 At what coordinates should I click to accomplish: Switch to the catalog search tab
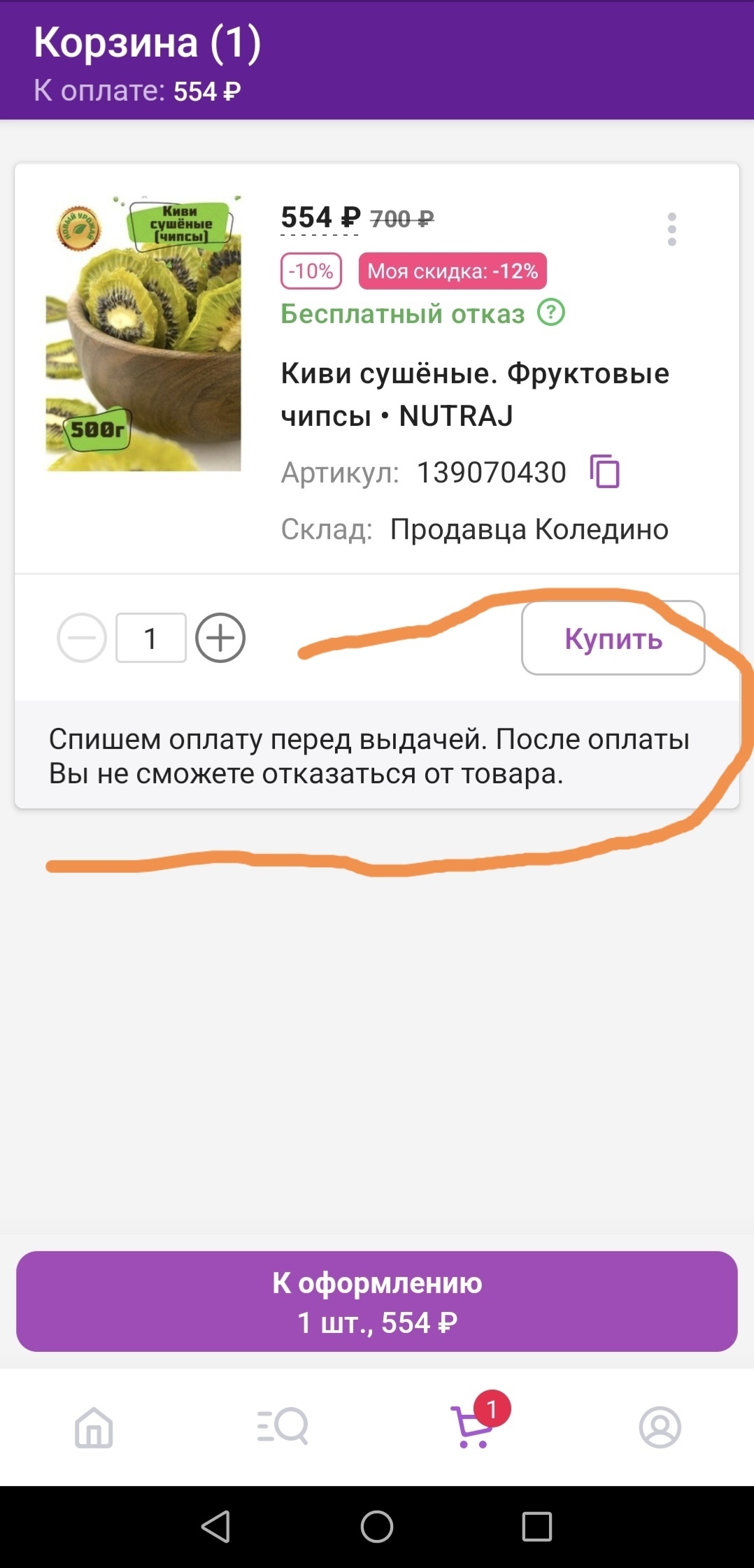coord(283,1427)
